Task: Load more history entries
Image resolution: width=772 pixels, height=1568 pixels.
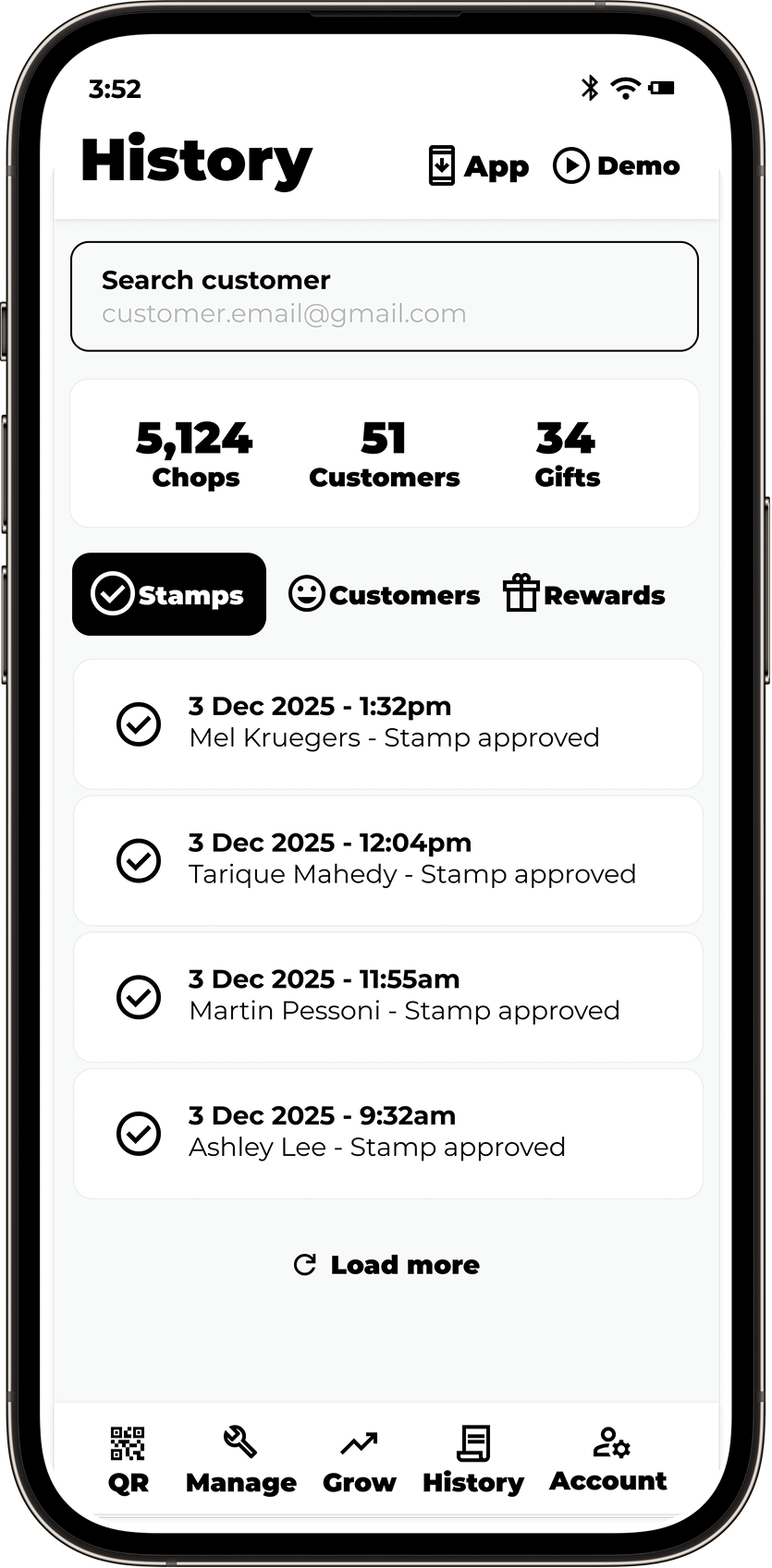Action: tap(386, 1264)
